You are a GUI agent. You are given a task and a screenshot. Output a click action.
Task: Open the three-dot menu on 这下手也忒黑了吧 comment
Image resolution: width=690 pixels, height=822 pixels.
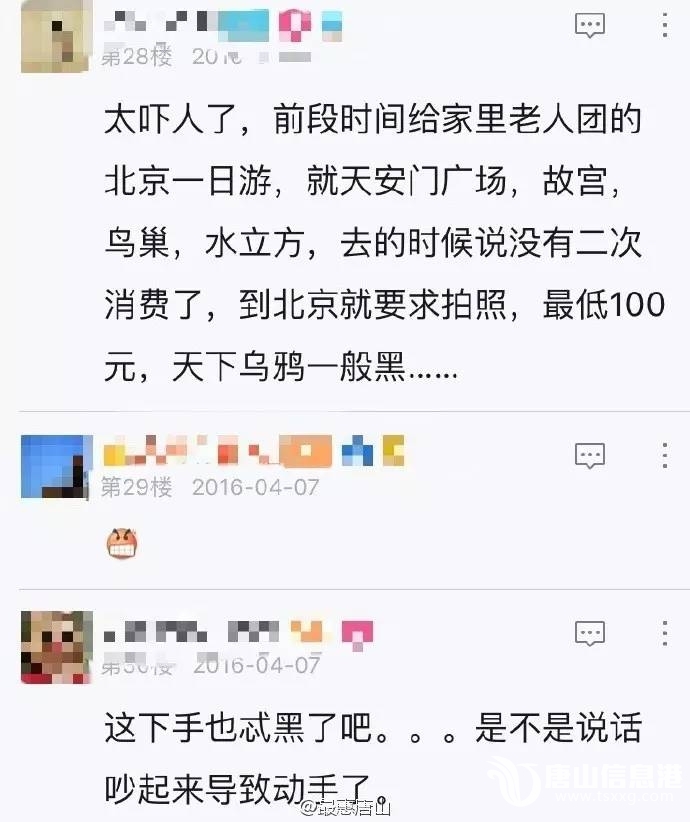point(665,633)
